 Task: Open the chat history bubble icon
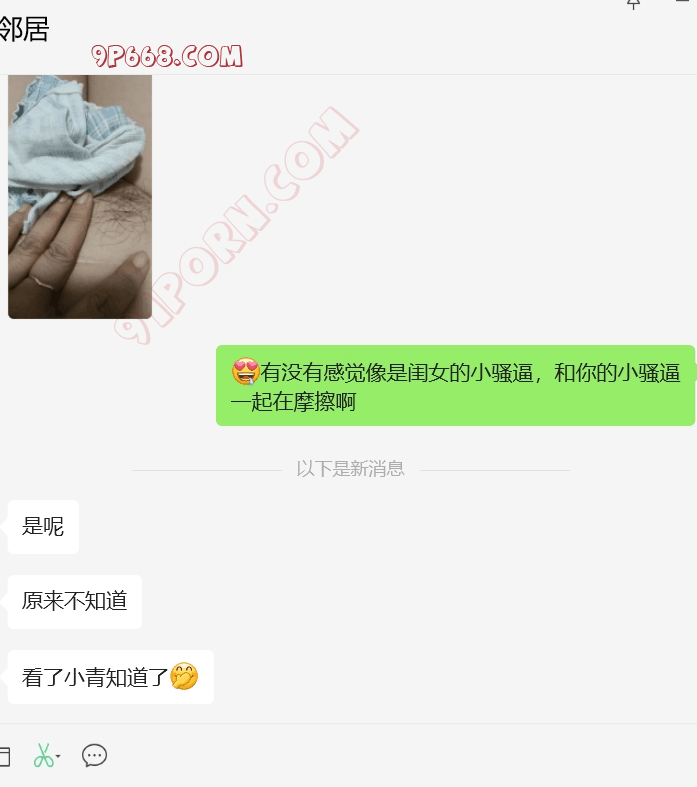point(95,755)
